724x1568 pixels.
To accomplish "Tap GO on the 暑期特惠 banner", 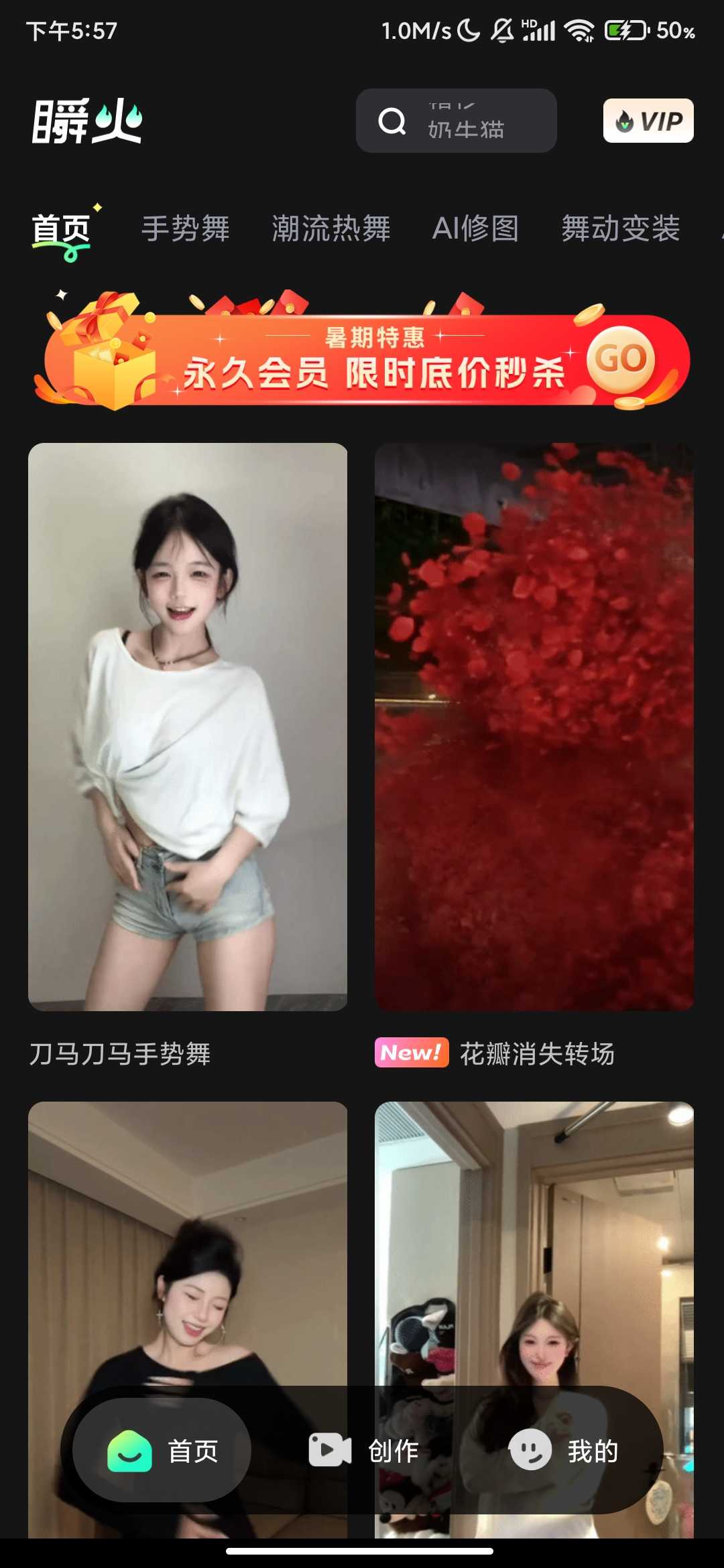I will (x=620, y=358).
